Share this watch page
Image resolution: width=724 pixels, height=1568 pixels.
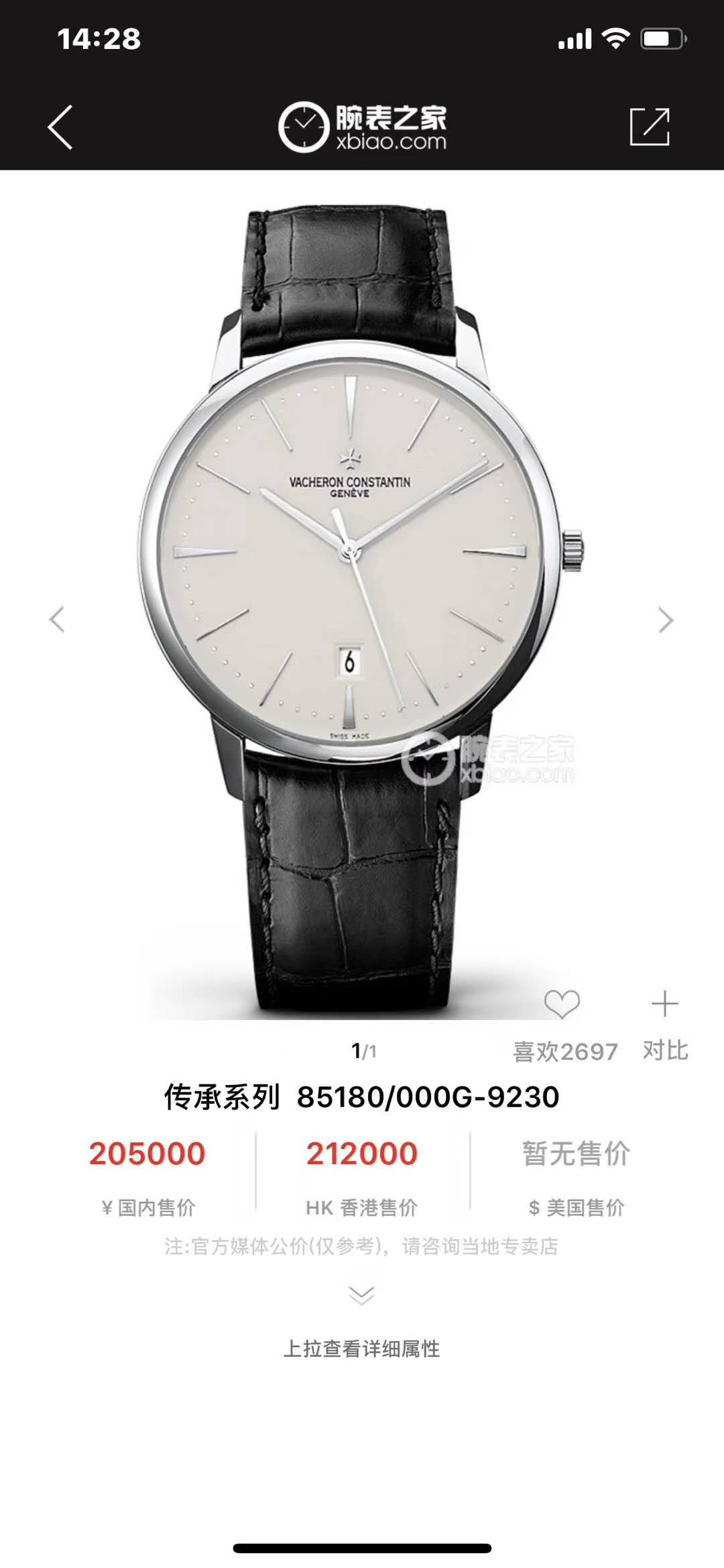(x=650, y=127)
